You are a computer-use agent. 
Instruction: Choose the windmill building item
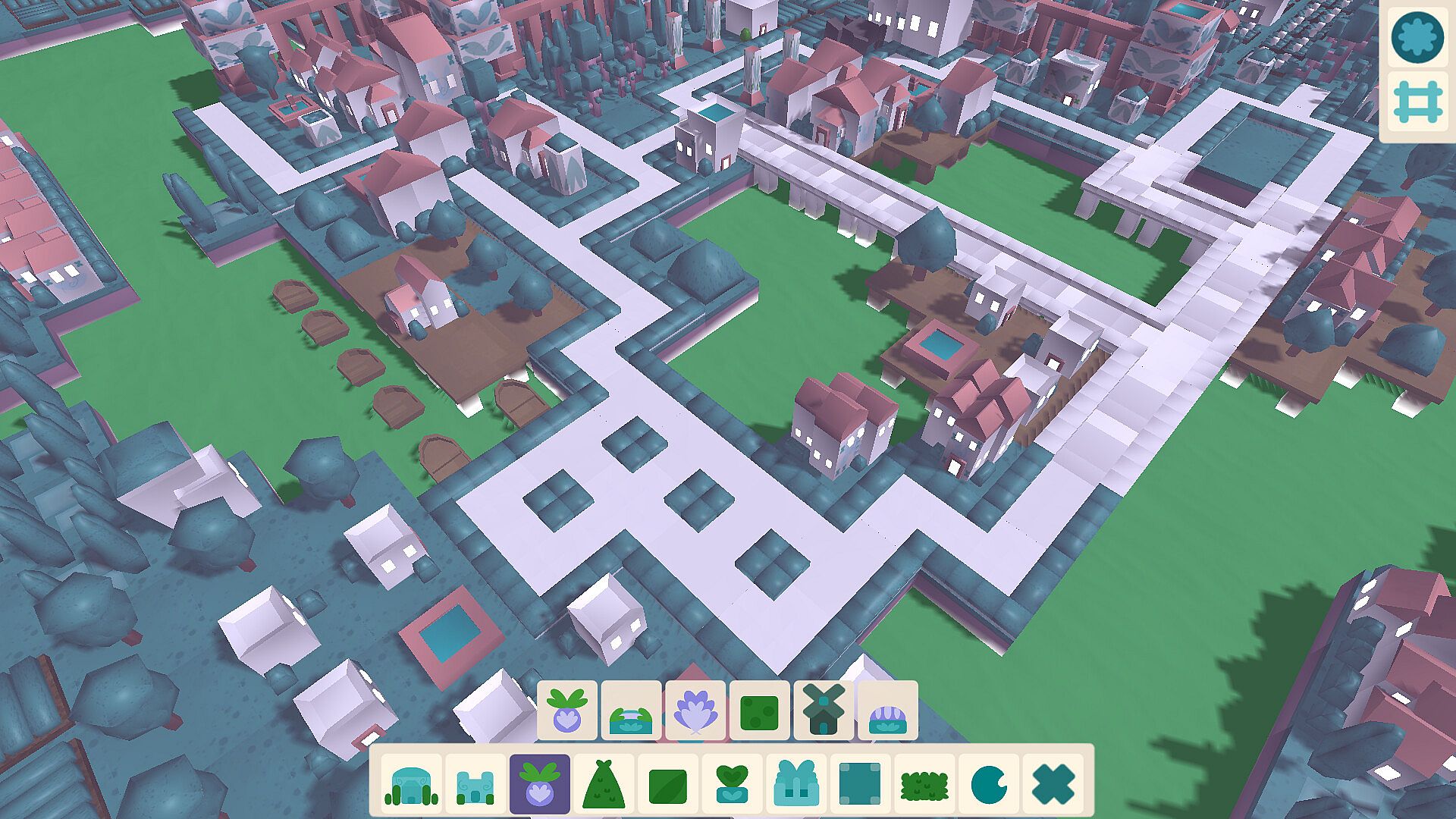824,711
